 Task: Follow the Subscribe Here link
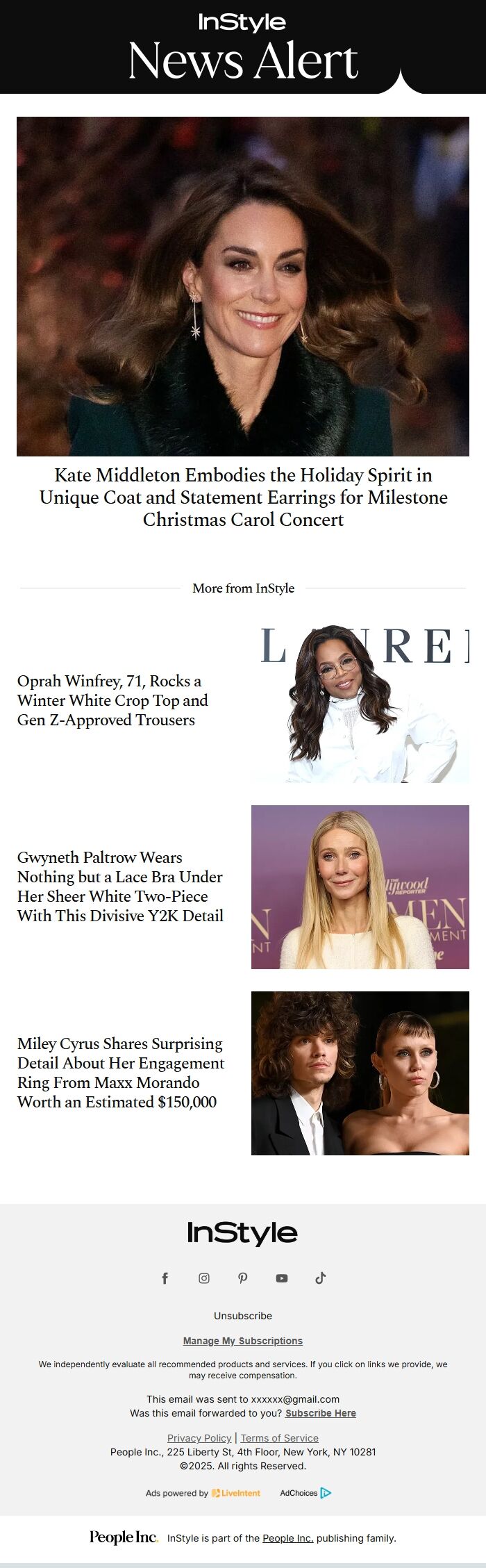(x=320, y=1413)
